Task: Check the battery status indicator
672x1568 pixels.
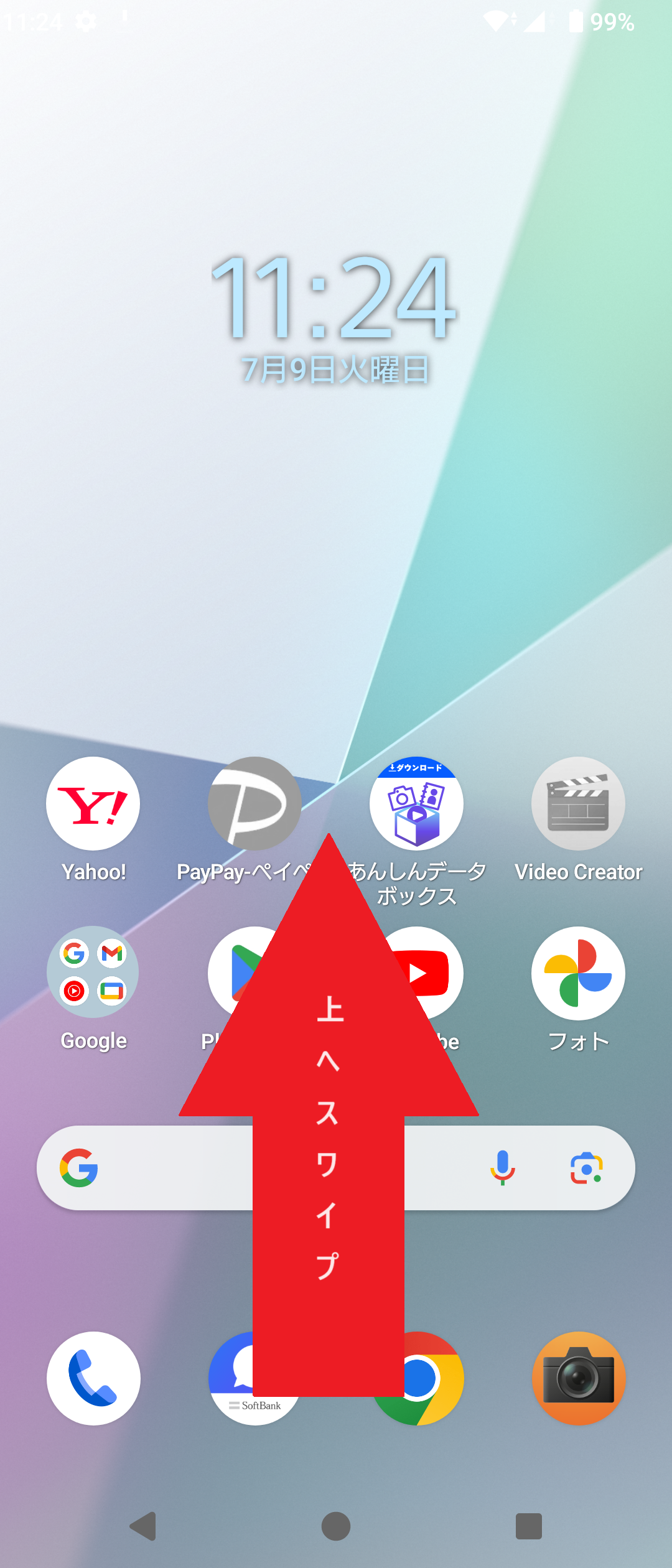Action: [576, 21]
